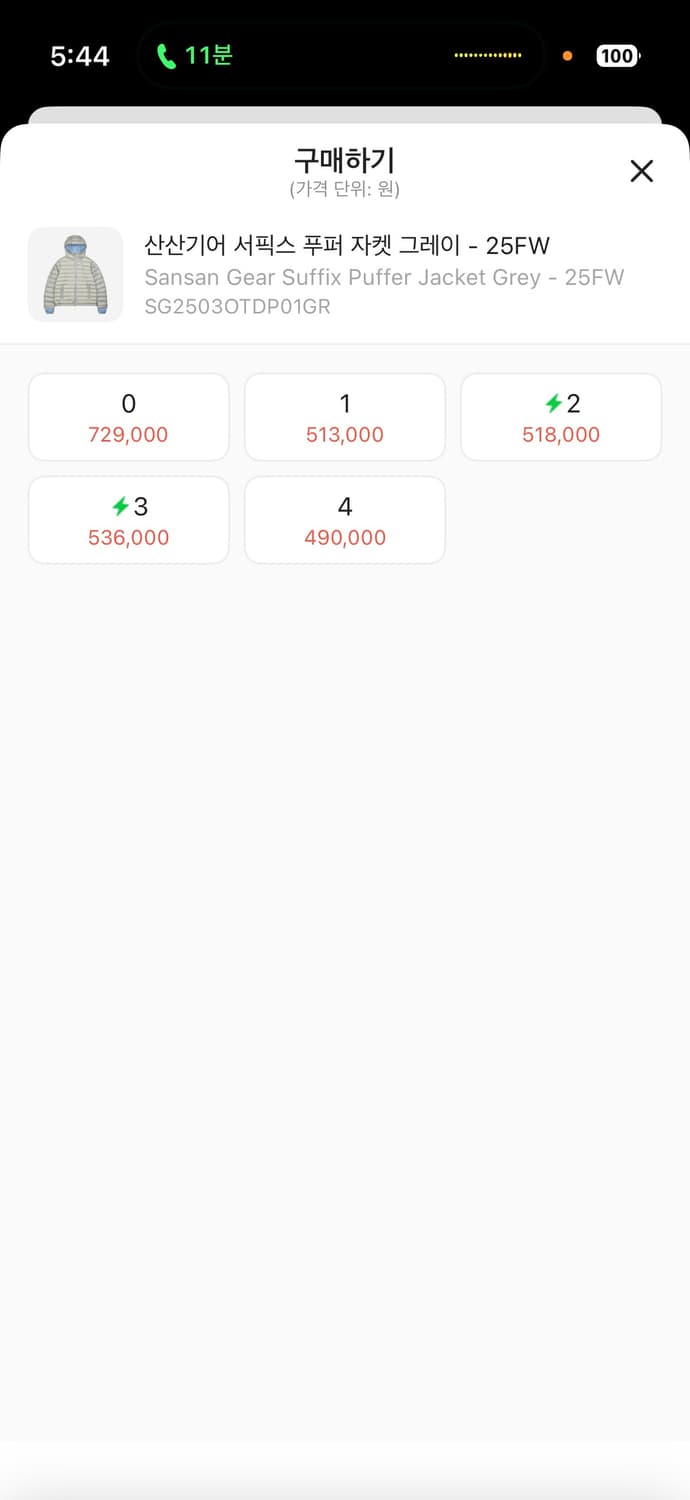The width and height of the screenshot is (690, 1500).
Task: Select size 0 priced 729,000
Action: pyautogui.click(x=129, y=417)
